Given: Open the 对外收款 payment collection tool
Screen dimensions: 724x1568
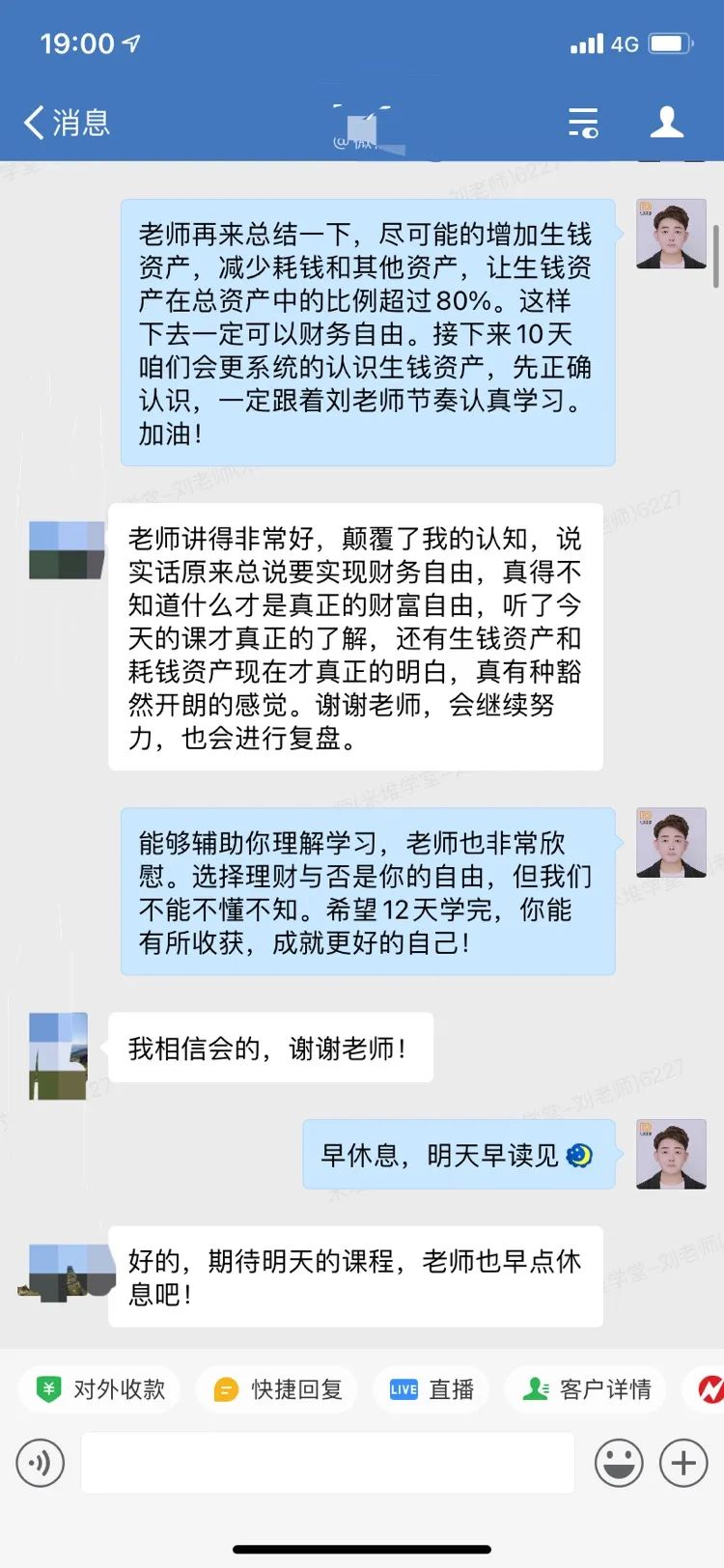Looking at the screenshot, I should [97, 1389].
